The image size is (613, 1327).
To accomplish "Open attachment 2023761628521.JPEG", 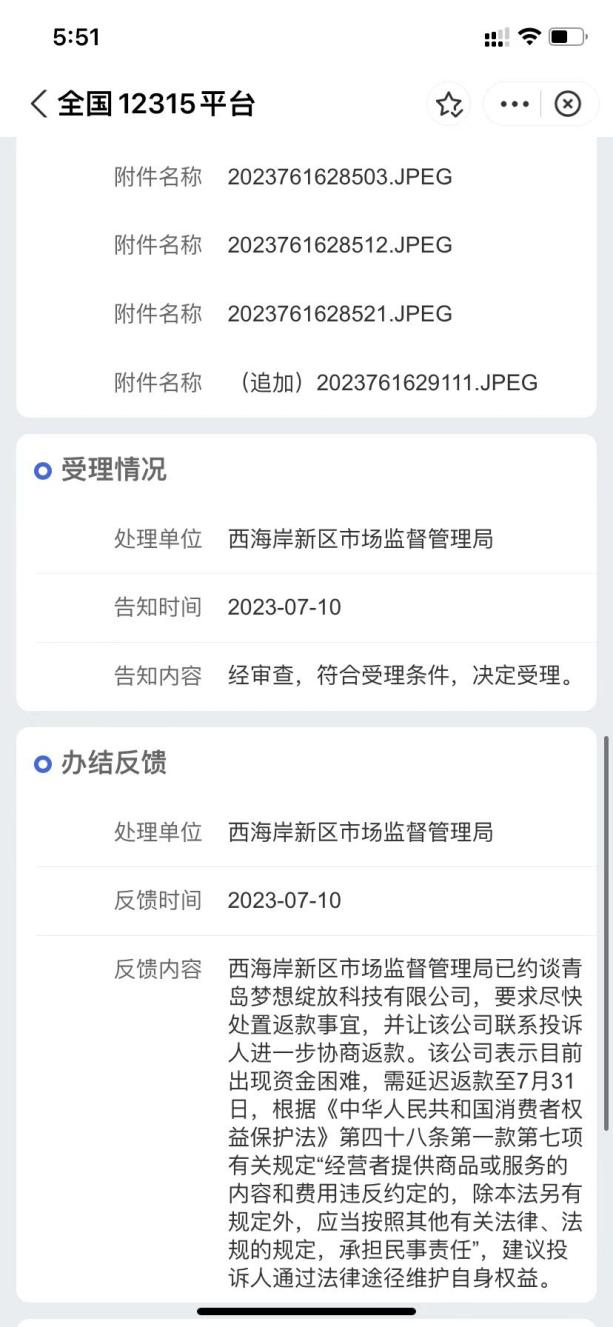I will [340, 314].
